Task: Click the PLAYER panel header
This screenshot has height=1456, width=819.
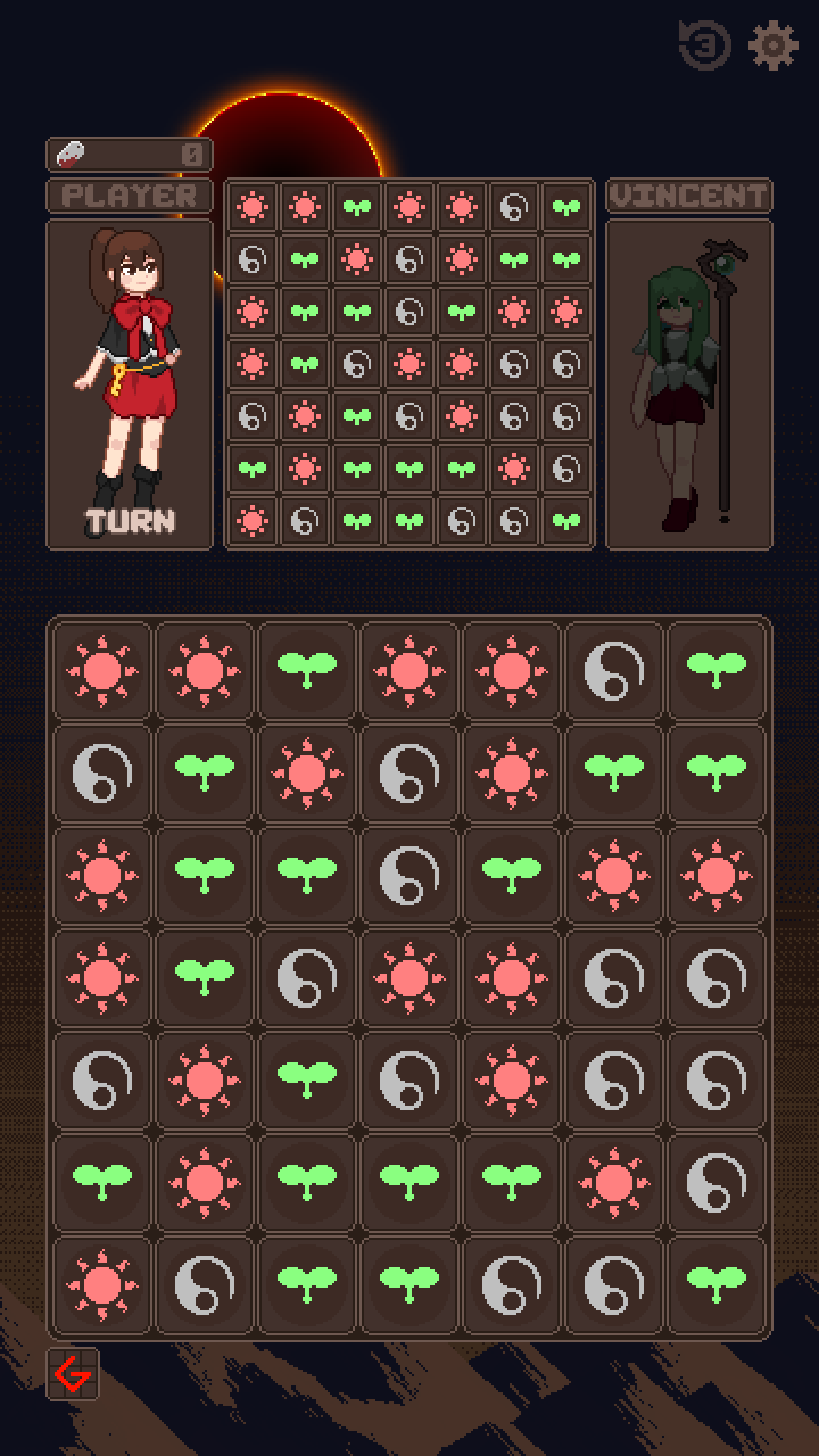Action: 129,195
